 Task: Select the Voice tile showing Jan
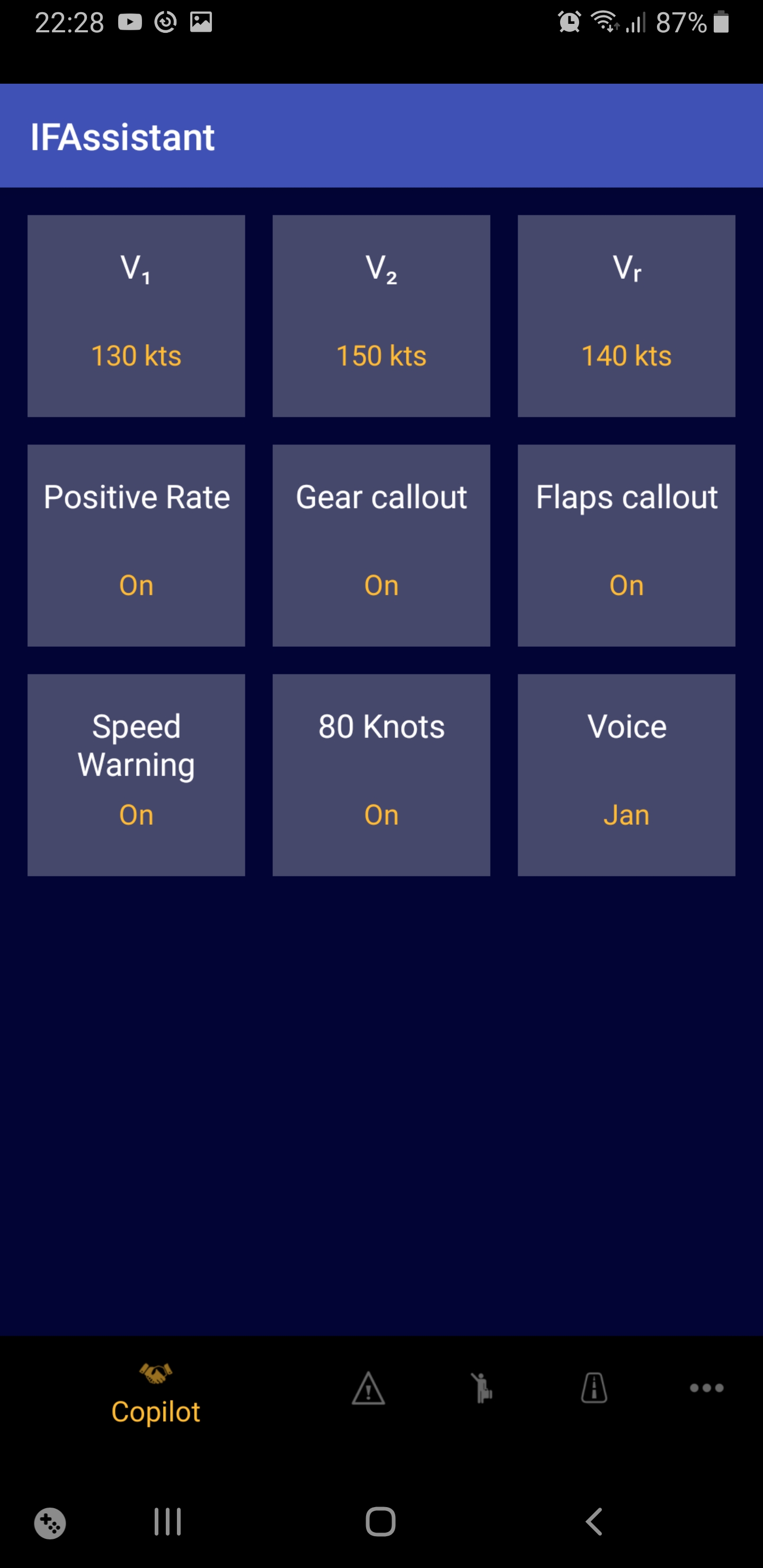pos(626,775)
